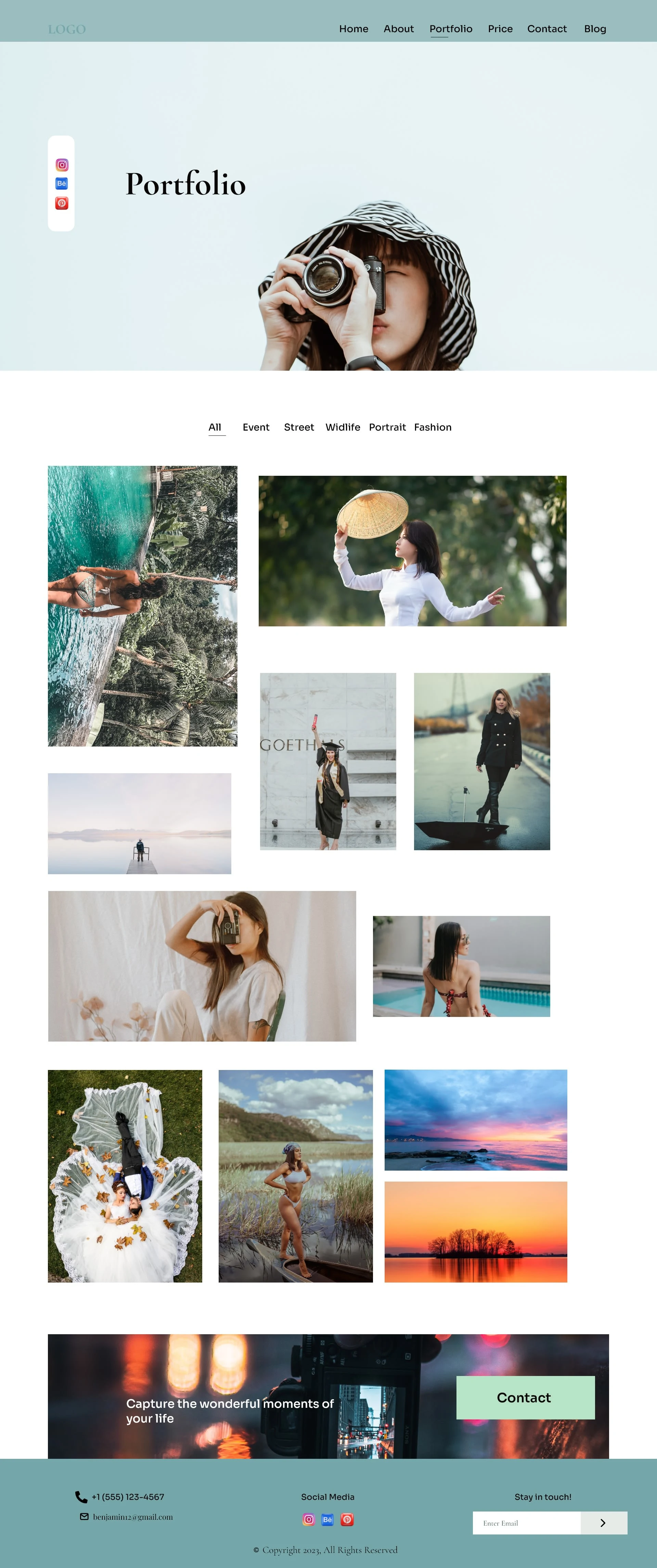Viewport: 657px width, 1568px height.
Task: Open Instagram icon in footer Social Media
Action: (x=309, y=1519)
